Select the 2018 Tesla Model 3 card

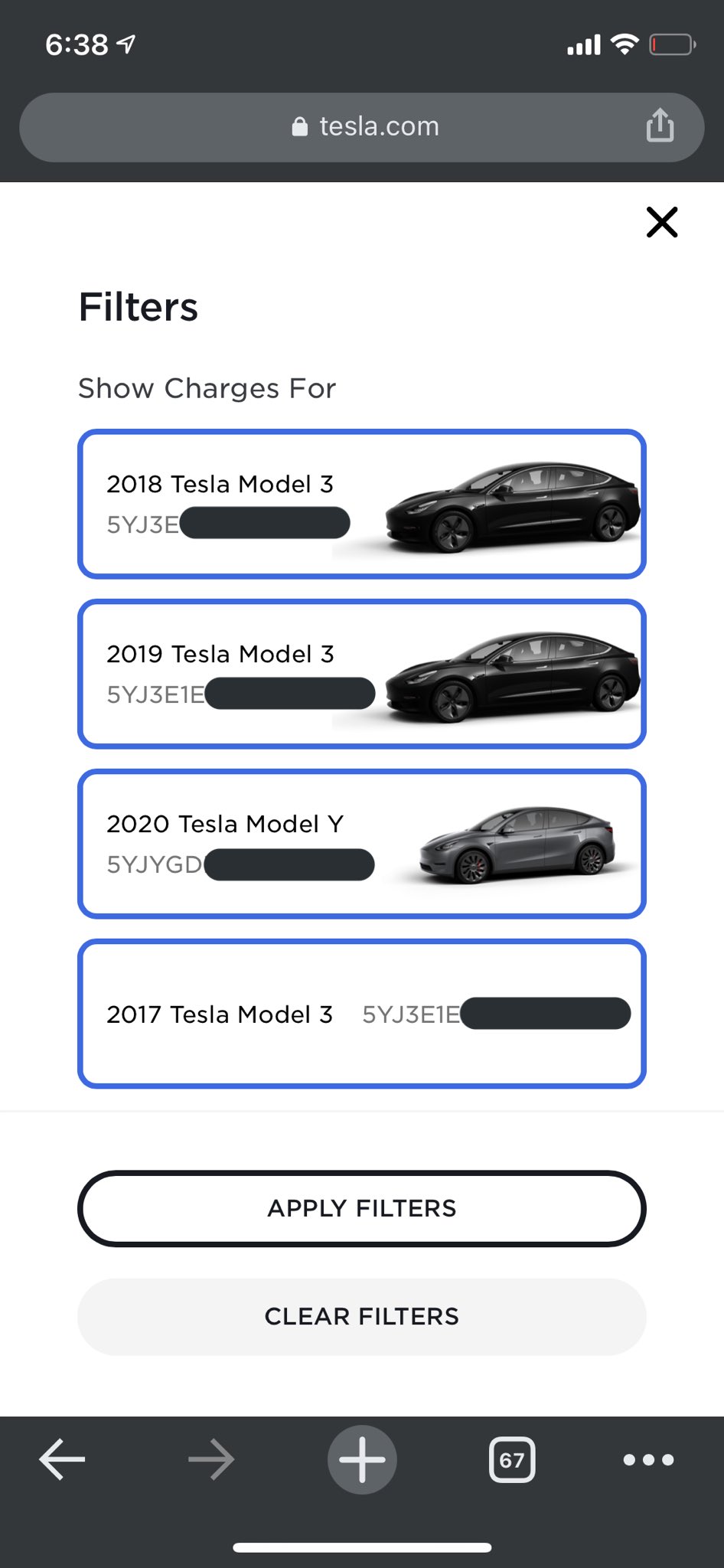362,504
